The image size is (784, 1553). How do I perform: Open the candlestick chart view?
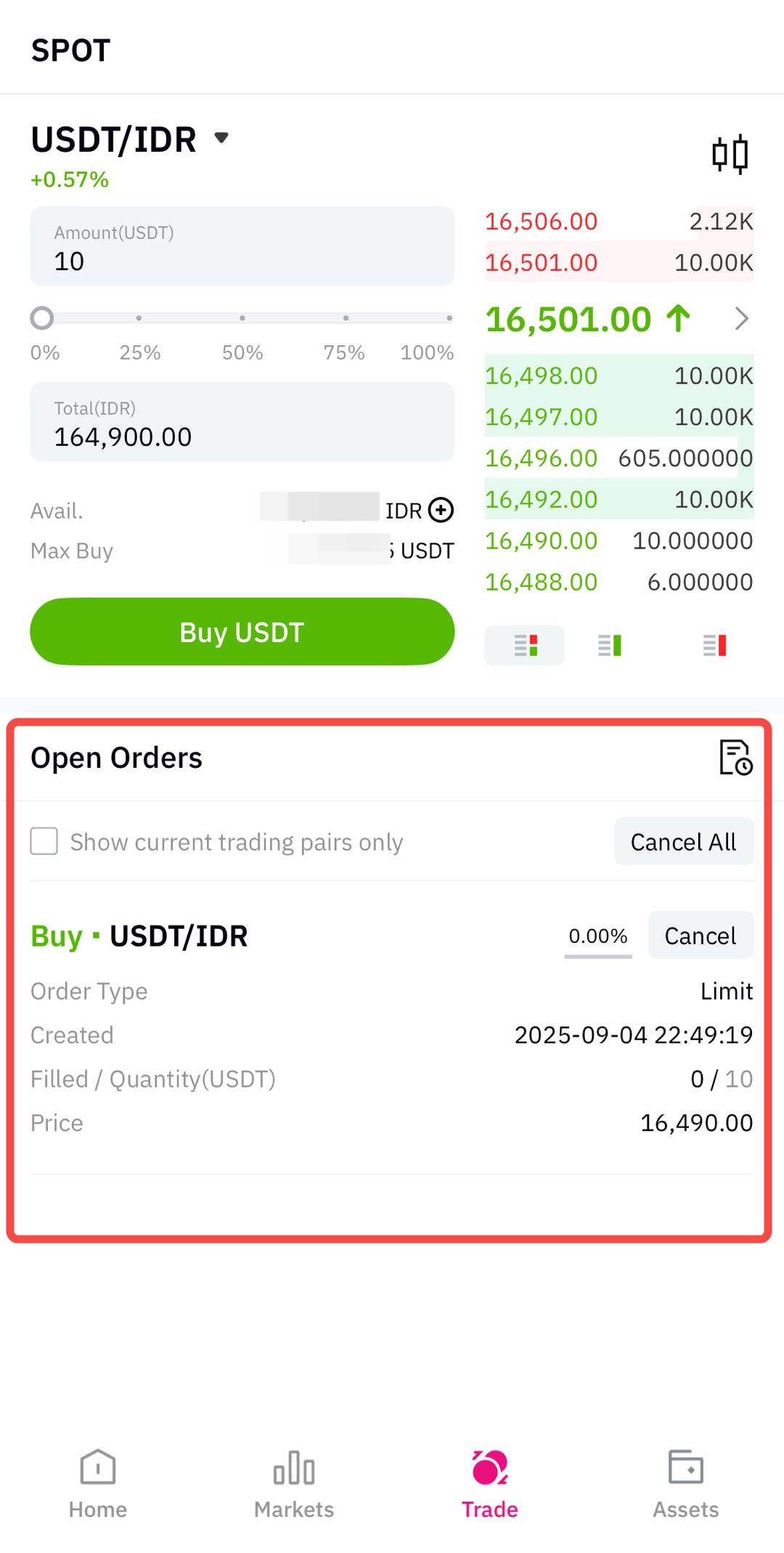point(730,154)
